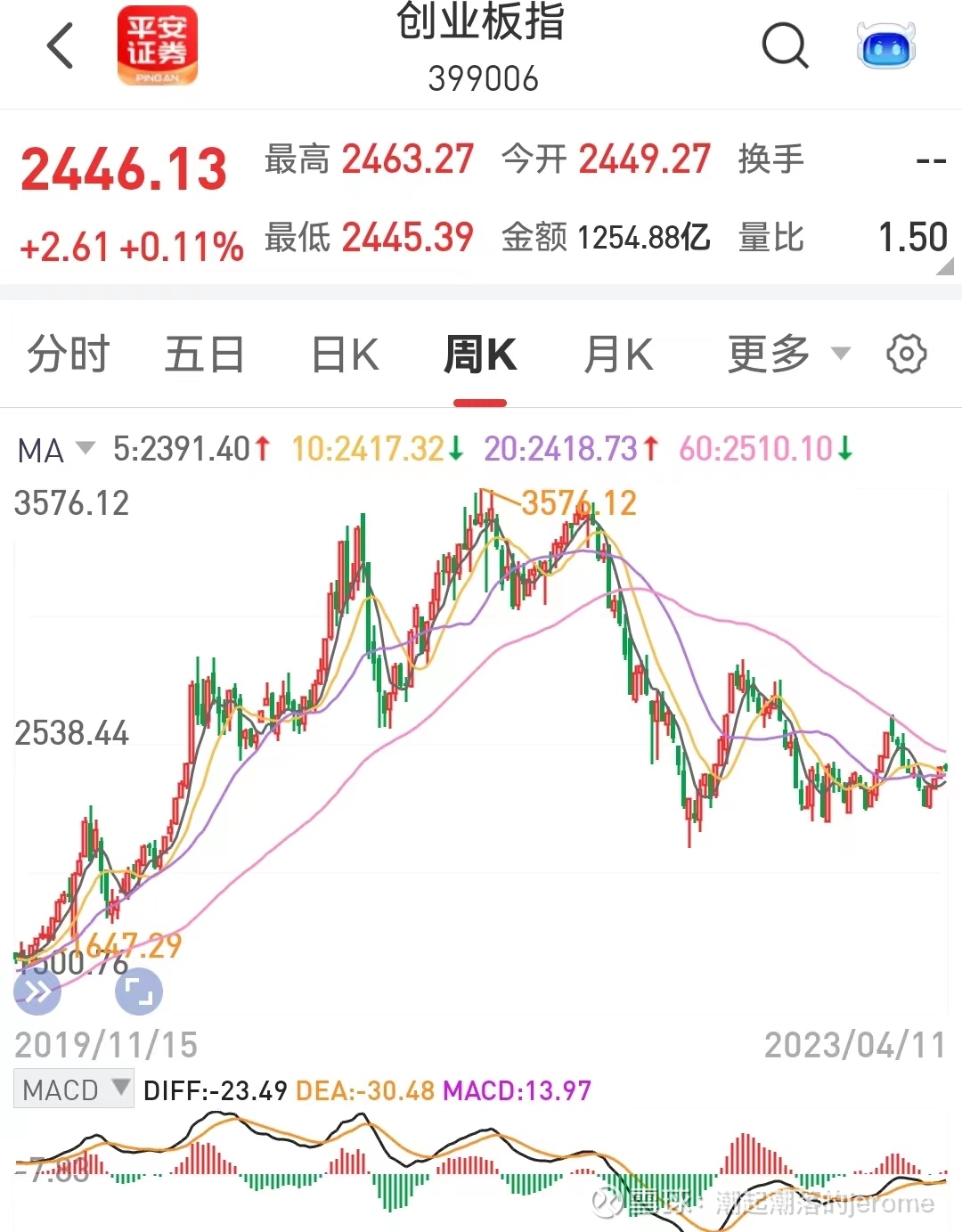Tap the back arrow to exit
Viewport: 962px width, 1232px height.
[x=60, y=45]
